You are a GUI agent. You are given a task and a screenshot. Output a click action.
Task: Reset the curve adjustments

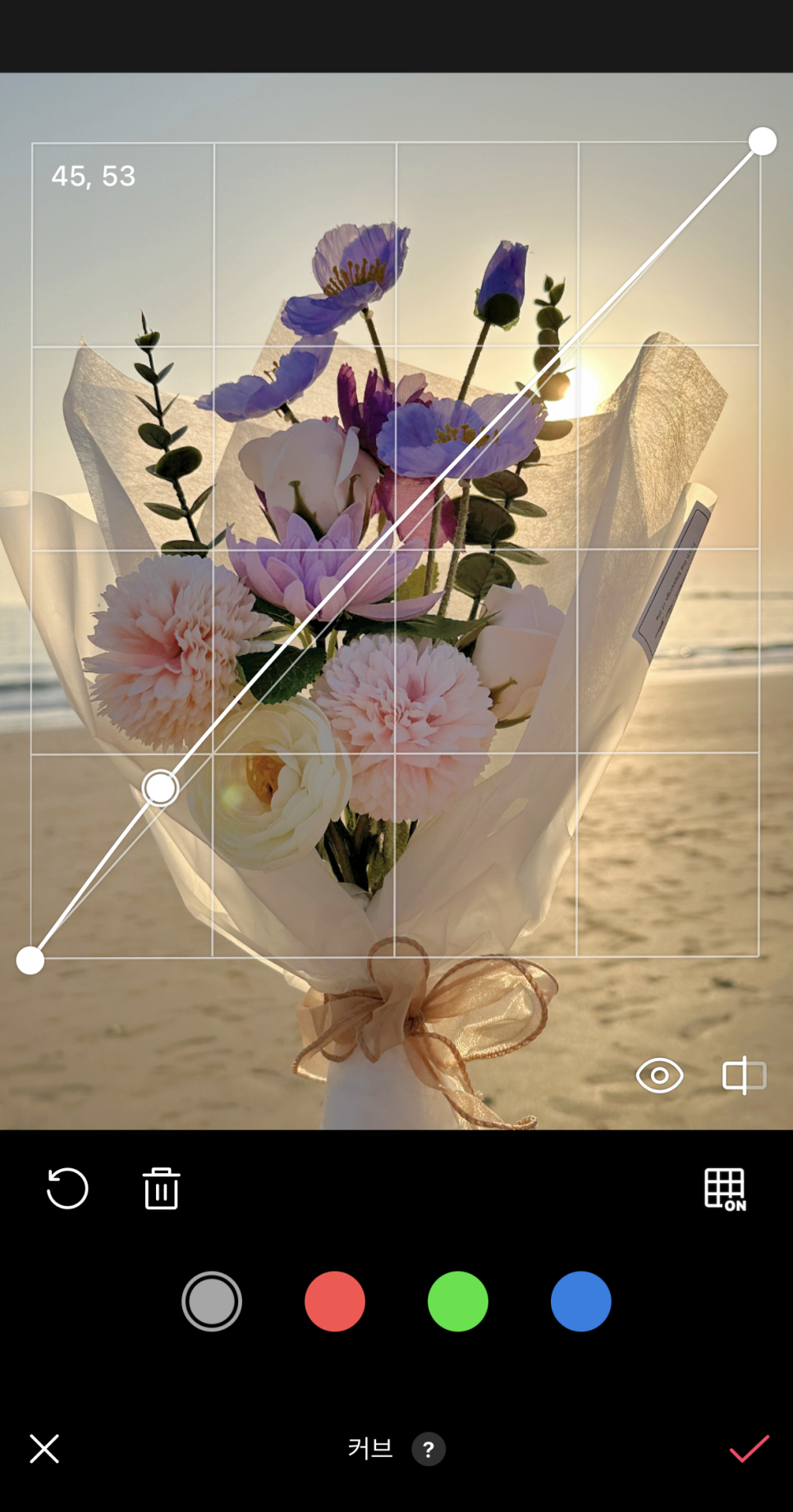point(67,1189)
